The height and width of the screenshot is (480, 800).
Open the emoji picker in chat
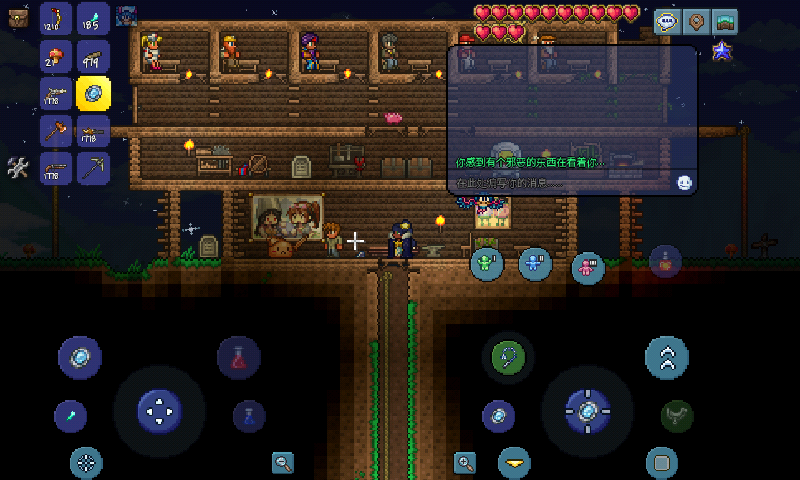pos(684,183)
